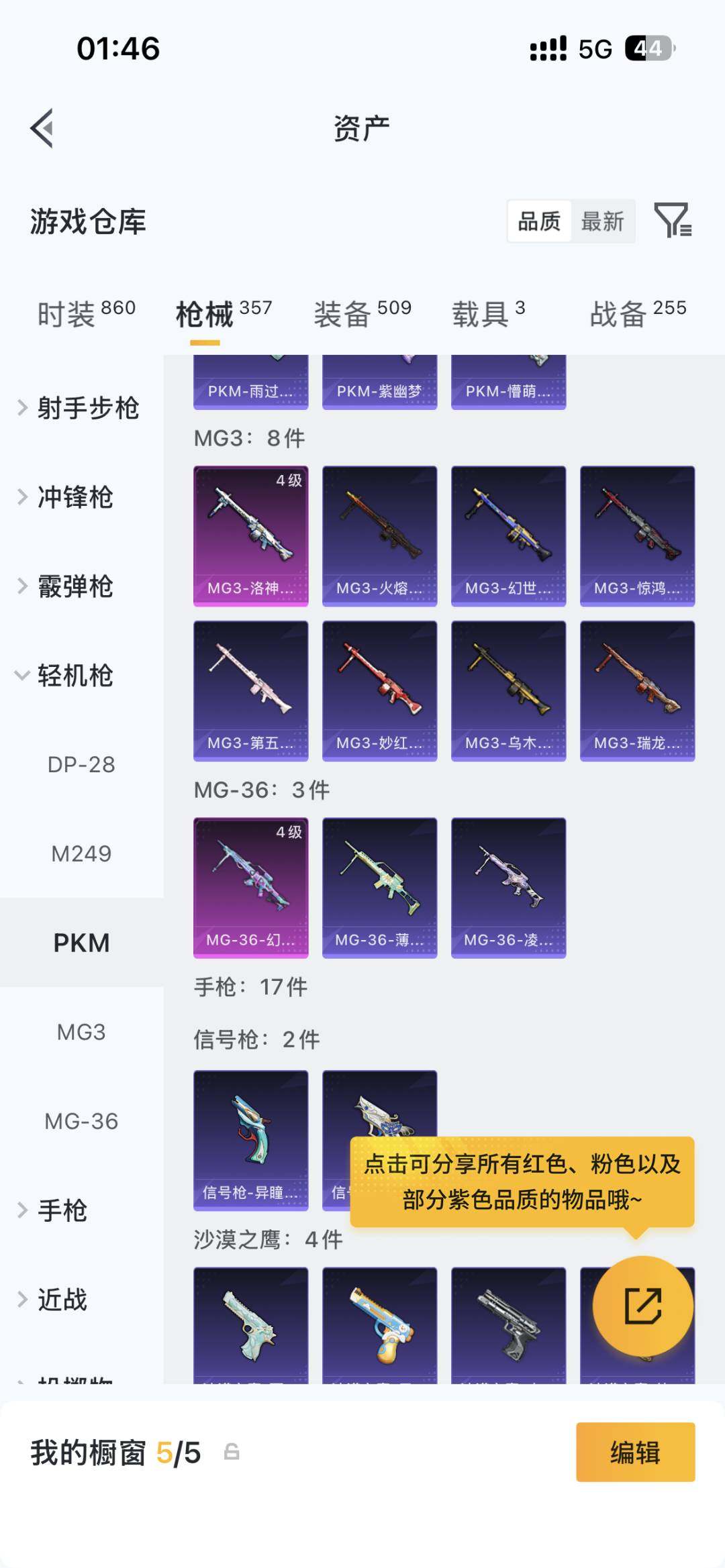The width and height of the screenshot is (725, 1568).
Task: Expand the 霰弹枪 category
Action: coord(74,586)
